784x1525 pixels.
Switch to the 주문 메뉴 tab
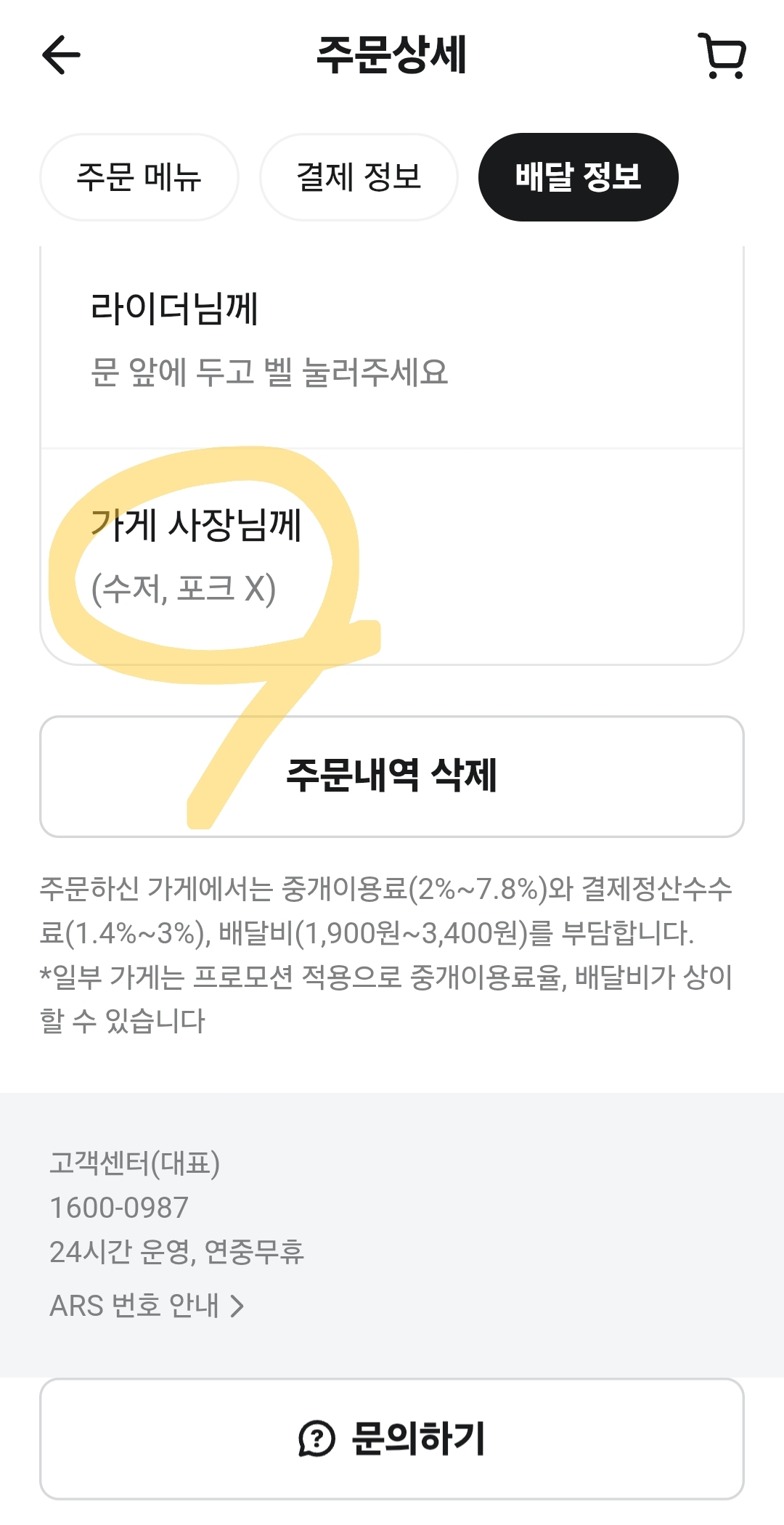pos(139,177)
